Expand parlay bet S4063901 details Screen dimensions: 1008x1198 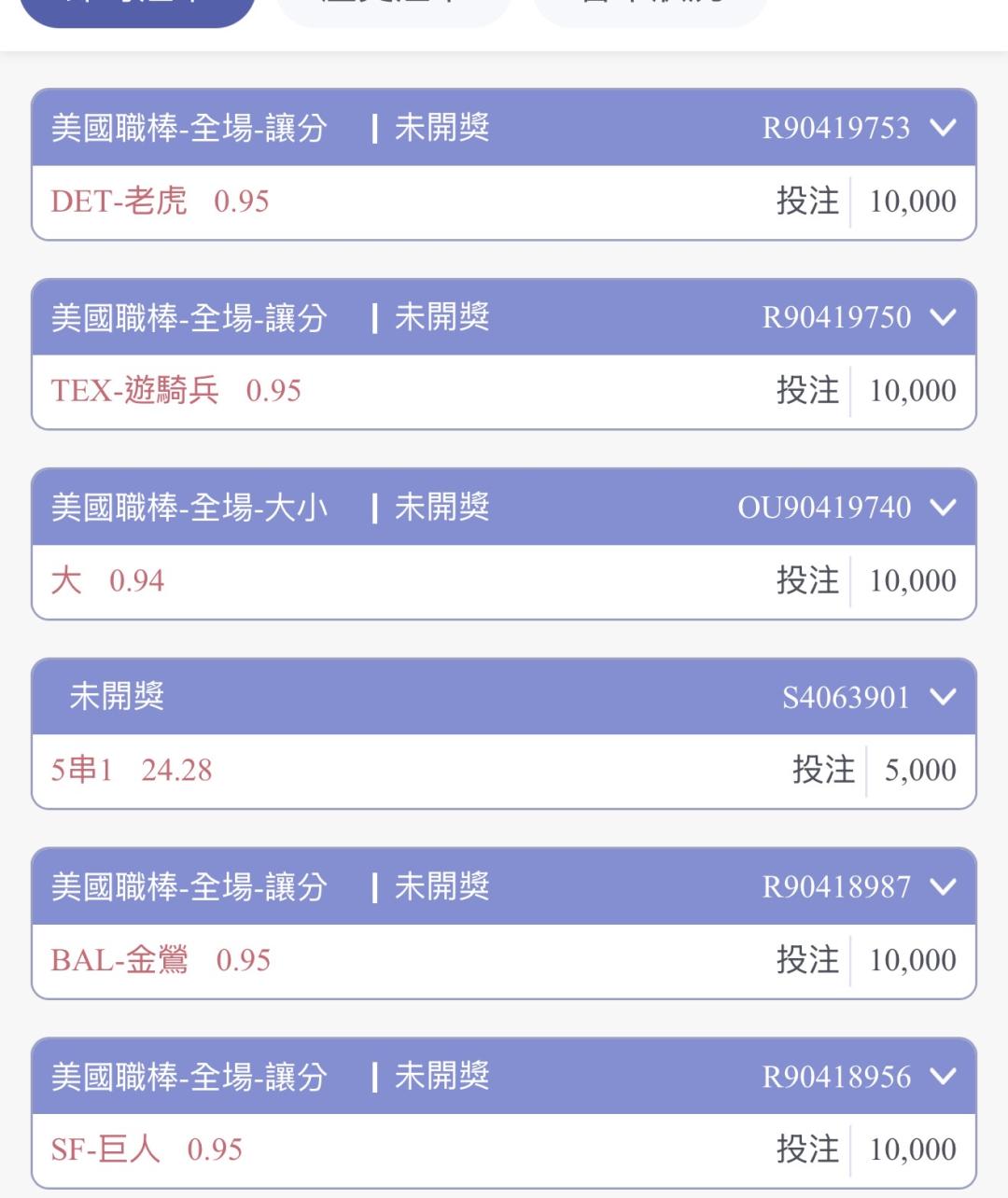pos(943,697)
